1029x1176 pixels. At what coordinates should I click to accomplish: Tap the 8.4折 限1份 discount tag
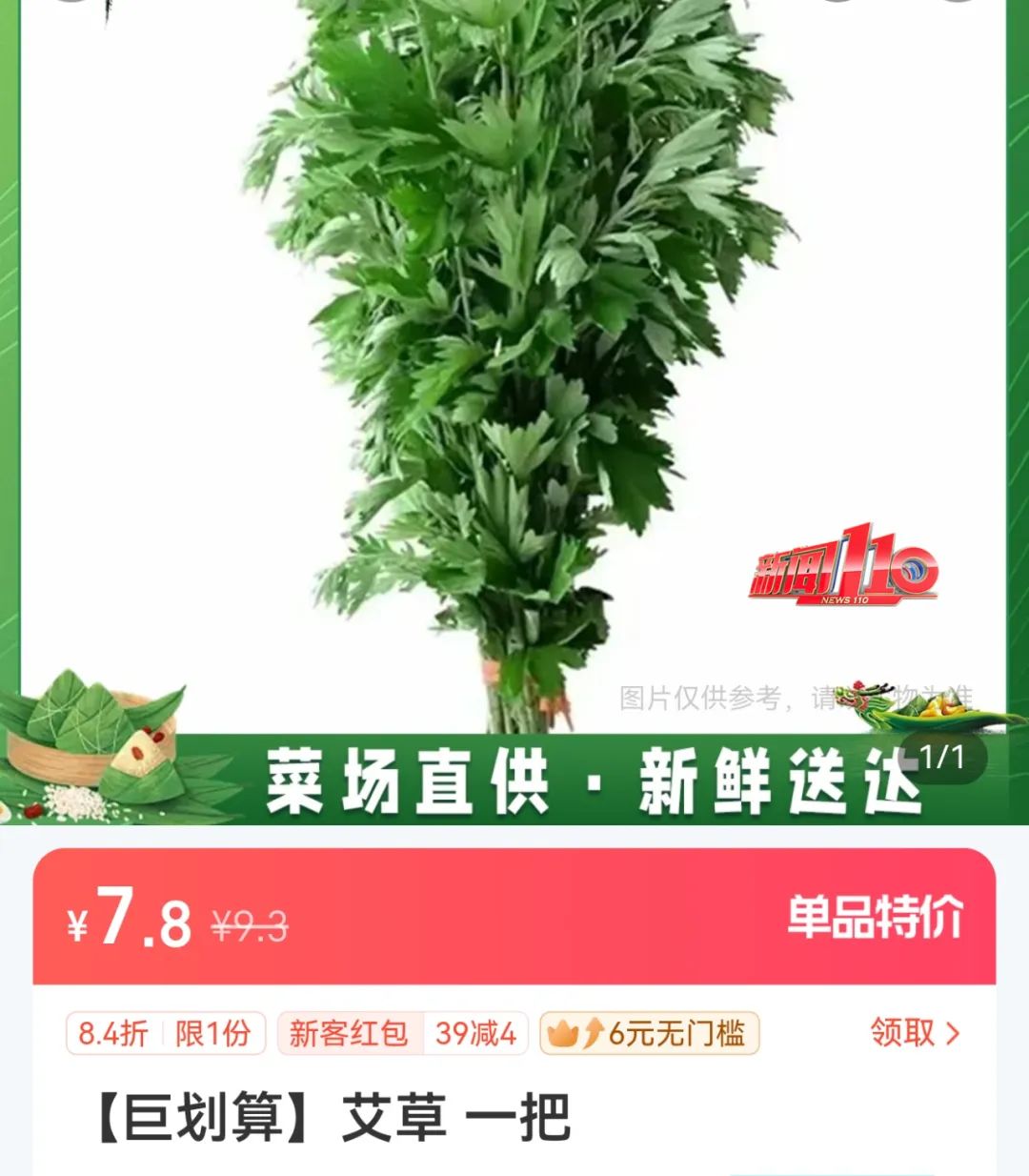(165, 1033)
